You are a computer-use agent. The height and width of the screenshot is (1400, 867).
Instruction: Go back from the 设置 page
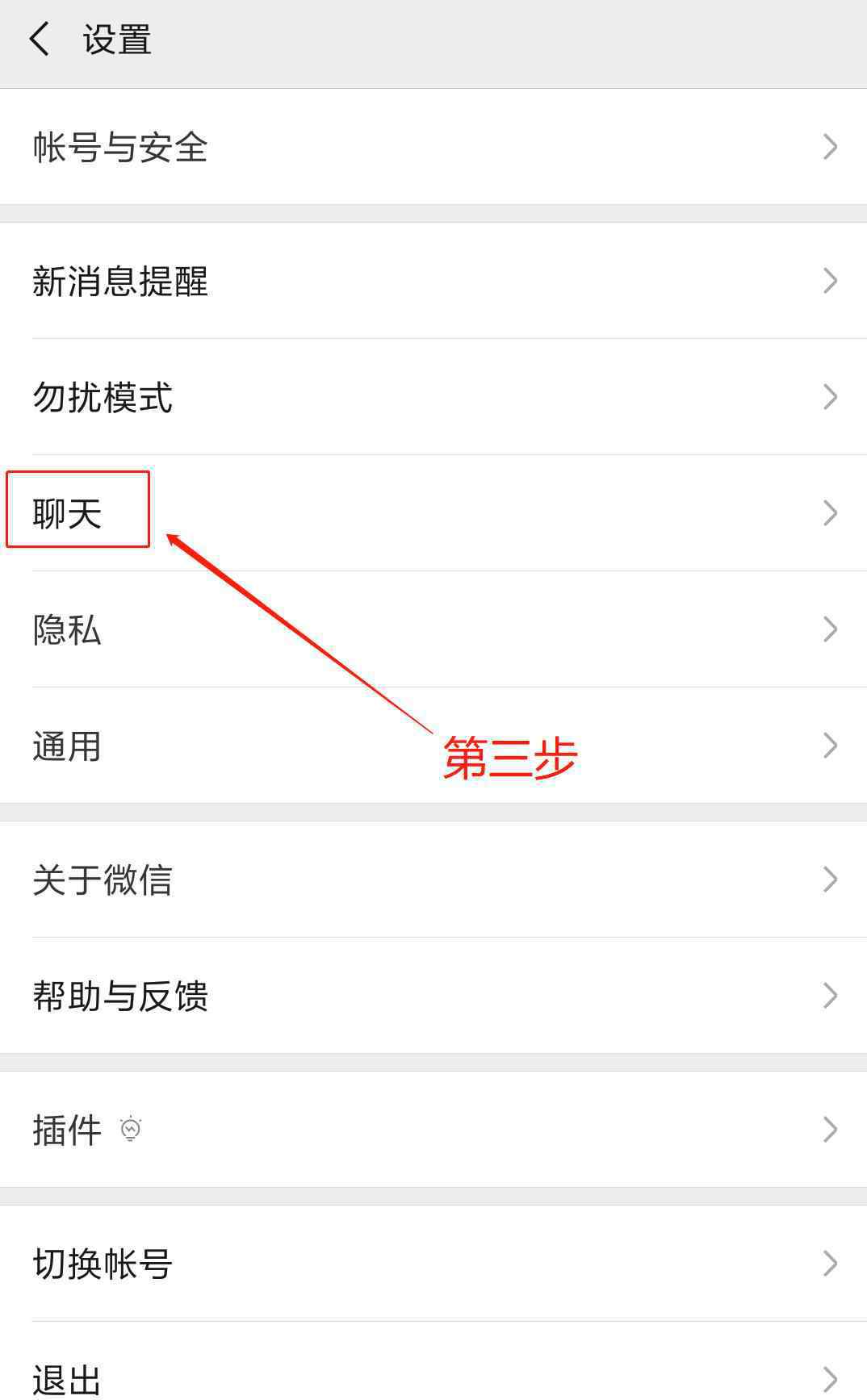39,40
